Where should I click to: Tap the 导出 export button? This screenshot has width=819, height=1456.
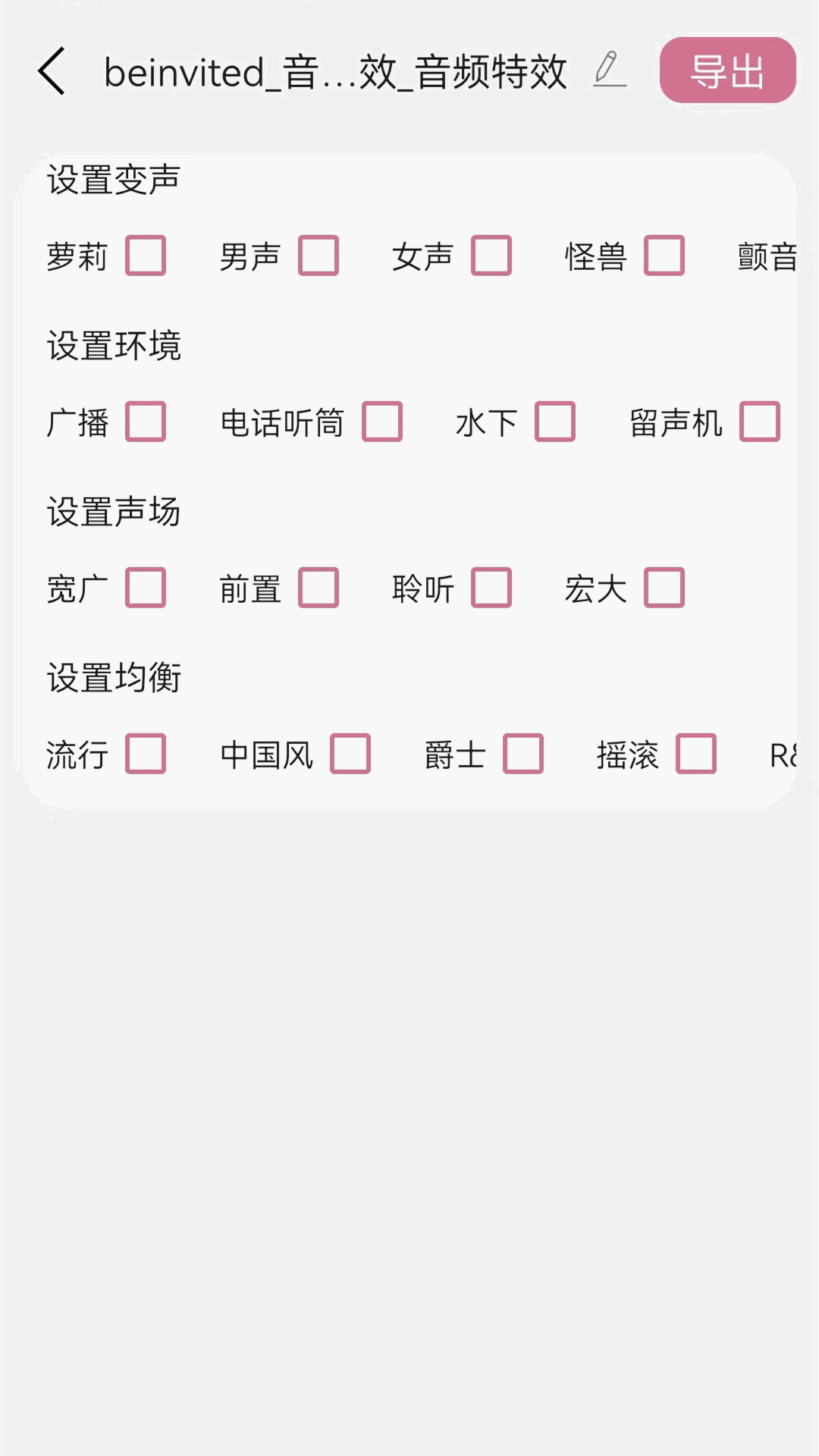(727, 71)
